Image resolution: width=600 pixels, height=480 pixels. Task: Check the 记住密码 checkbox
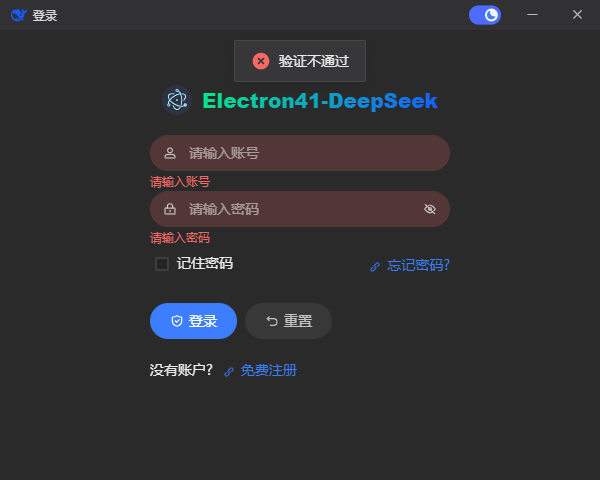click(x=162, y=264)
